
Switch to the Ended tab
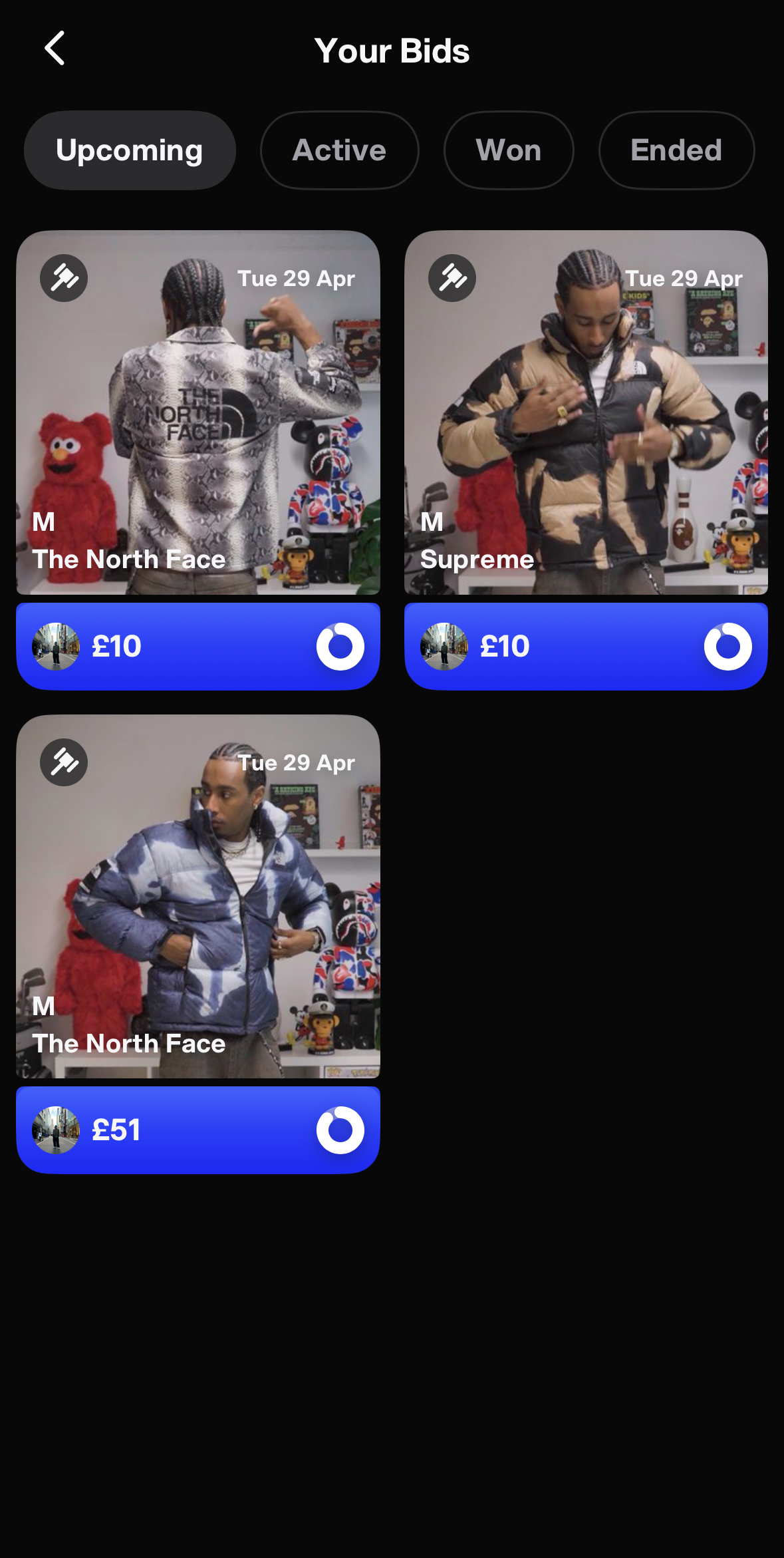pyautogui.click(x=676, y=150)
